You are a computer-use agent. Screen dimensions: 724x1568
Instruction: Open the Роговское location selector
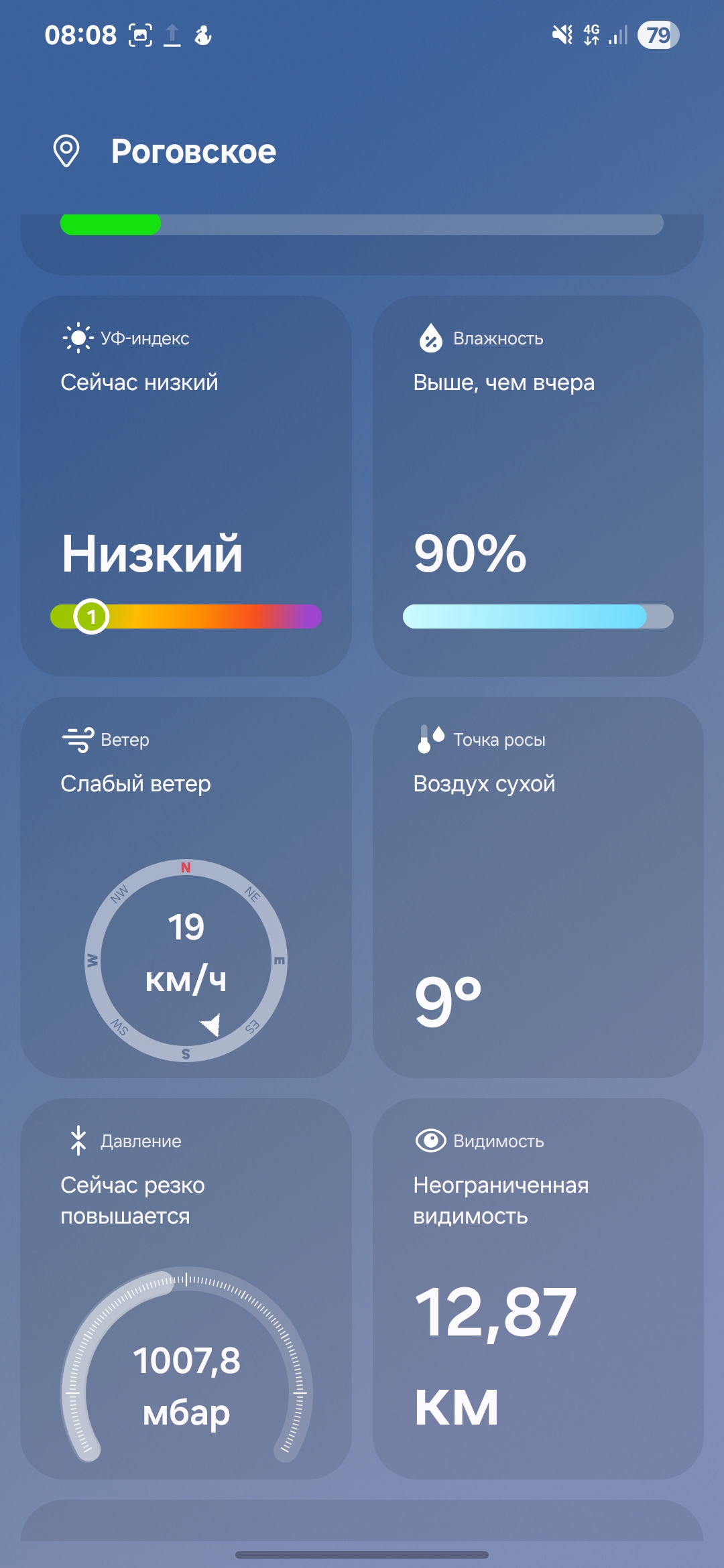coord(193,151)
